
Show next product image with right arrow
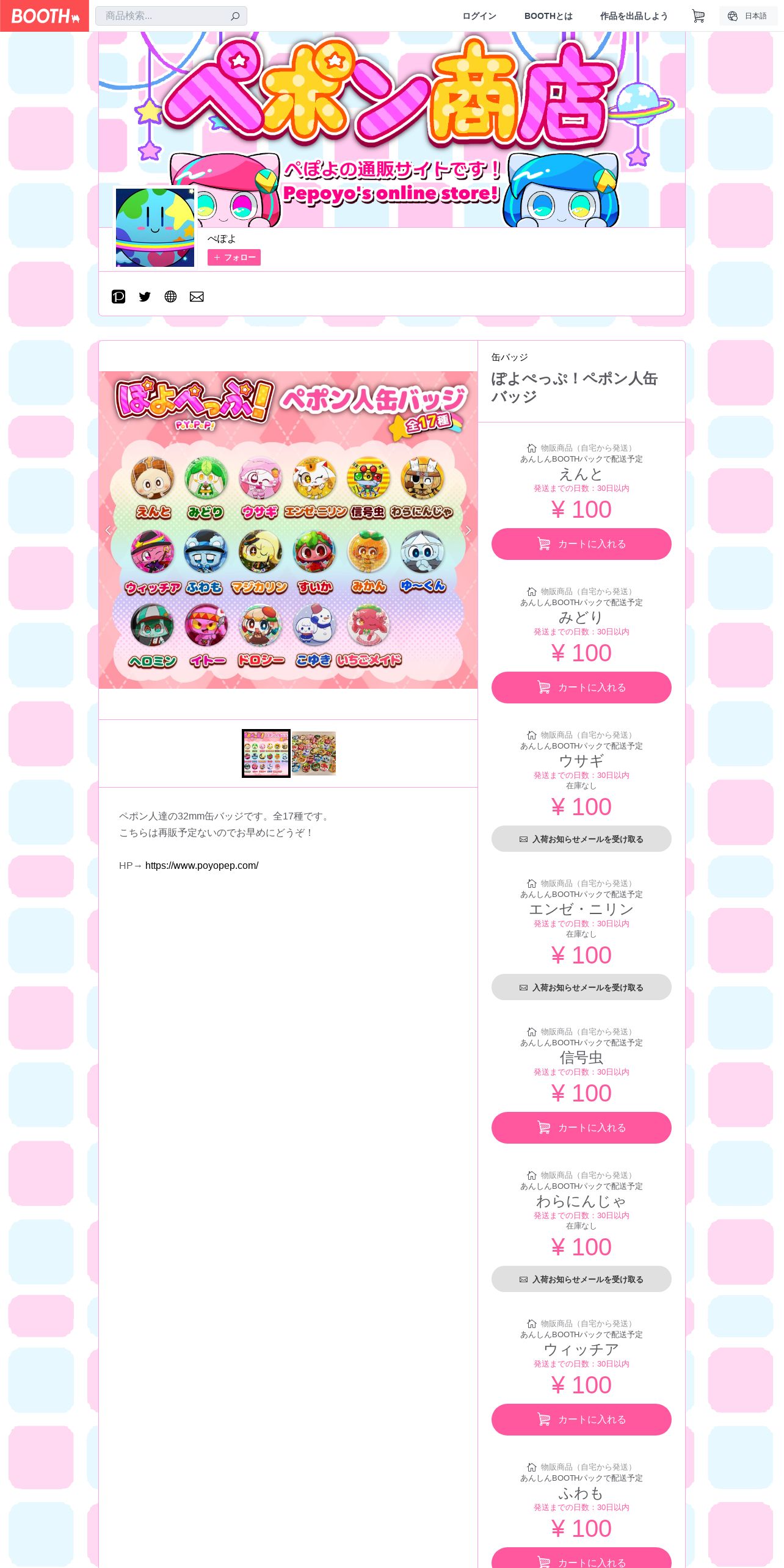click(468, 530)
